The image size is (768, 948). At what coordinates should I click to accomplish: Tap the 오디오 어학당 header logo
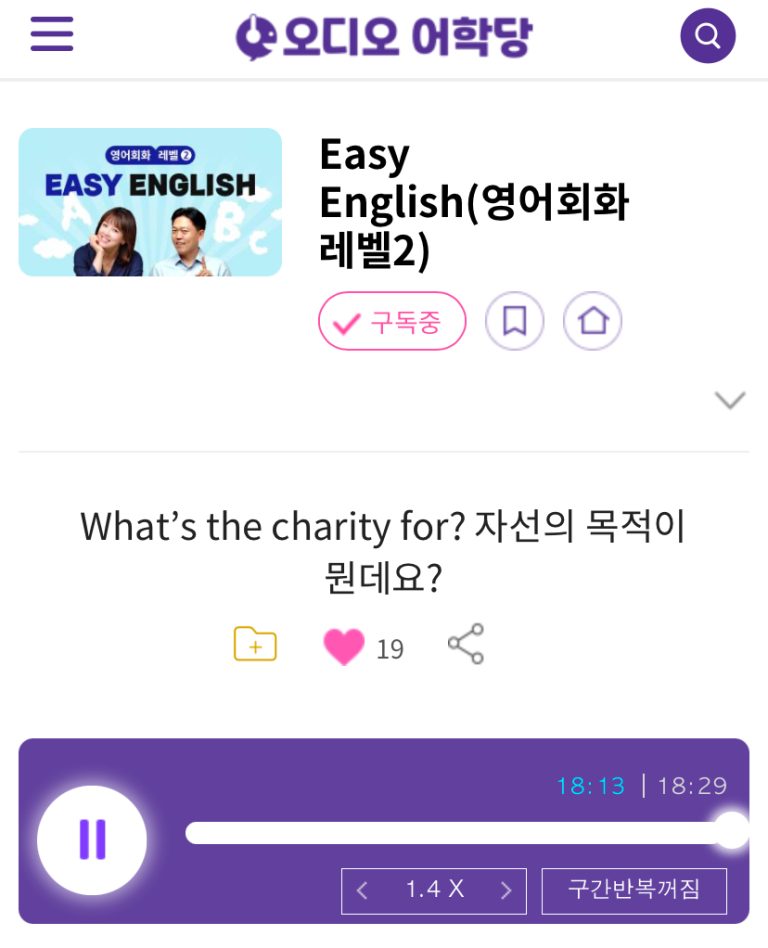click(384, 37)
